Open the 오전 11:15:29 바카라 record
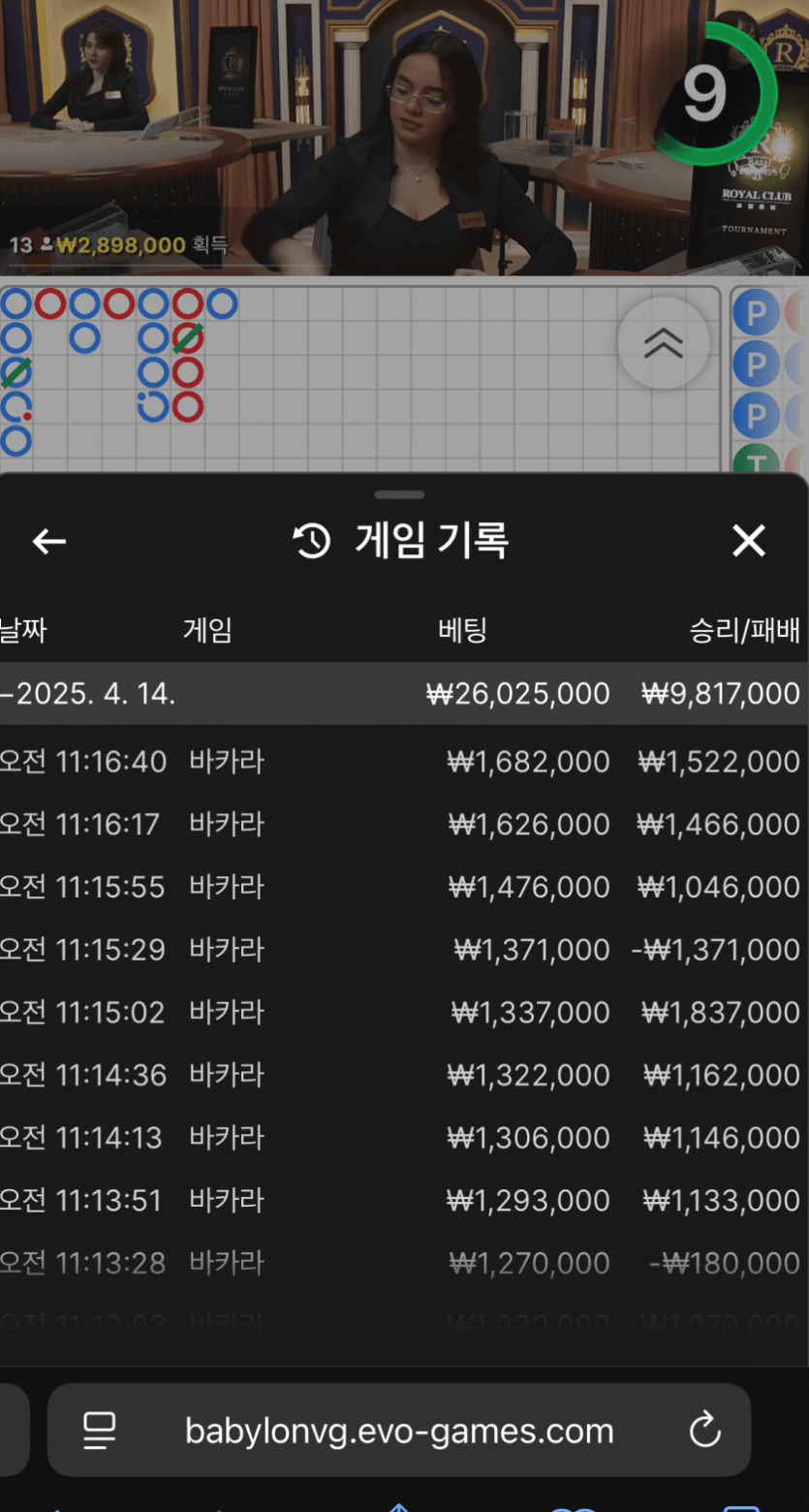This screenshot has width=809, height=1512. [404, 950]
